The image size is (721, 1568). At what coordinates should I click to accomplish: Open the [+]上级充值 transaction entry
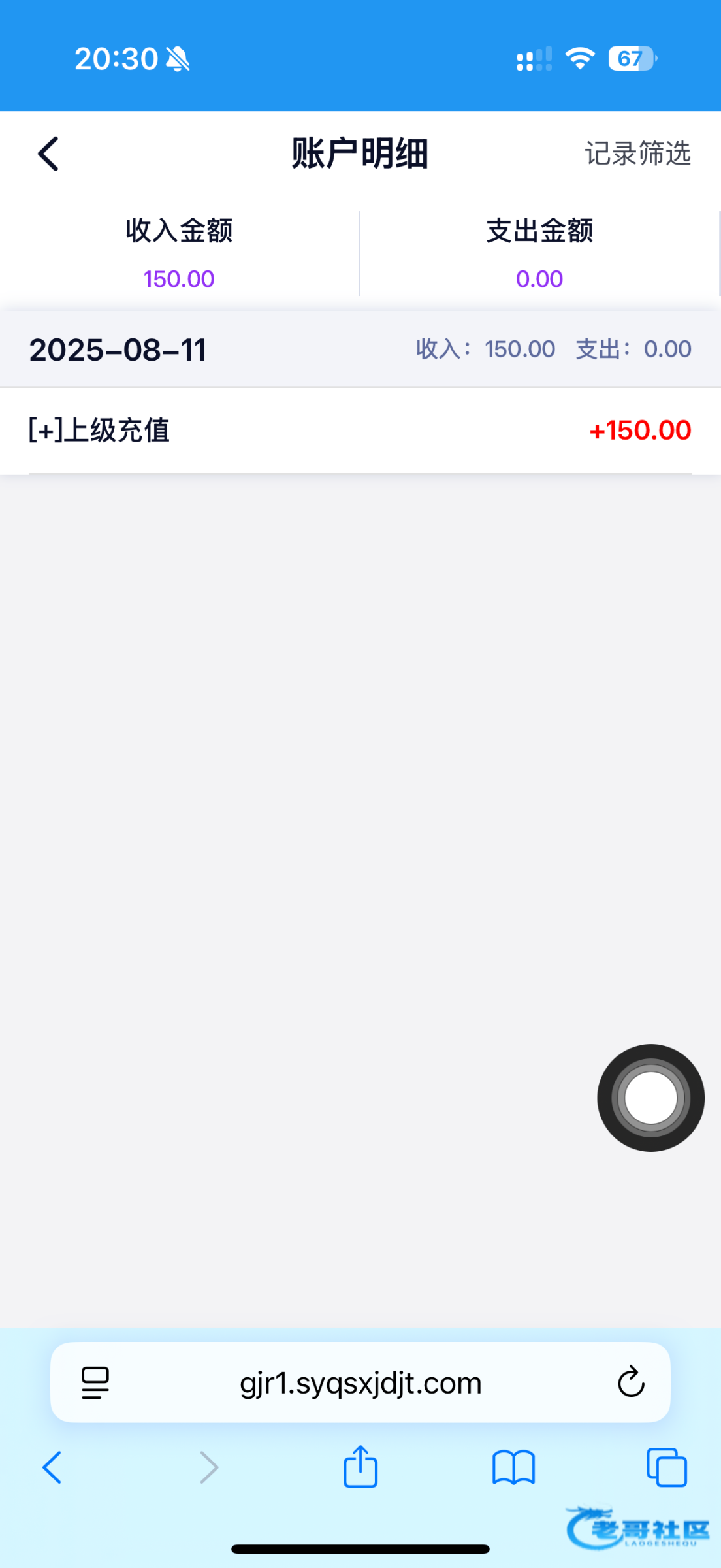[360, 431]
